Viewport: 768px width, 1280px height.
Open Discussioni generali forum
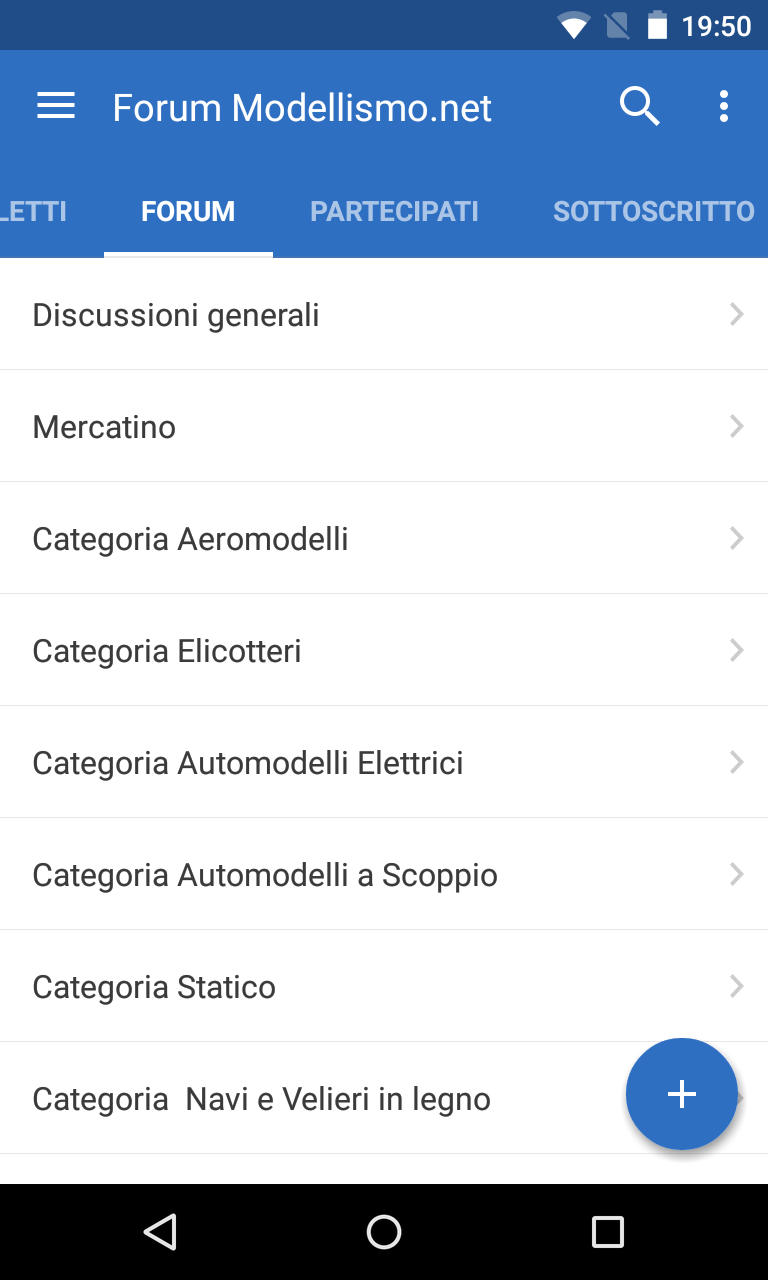point(384,314)
